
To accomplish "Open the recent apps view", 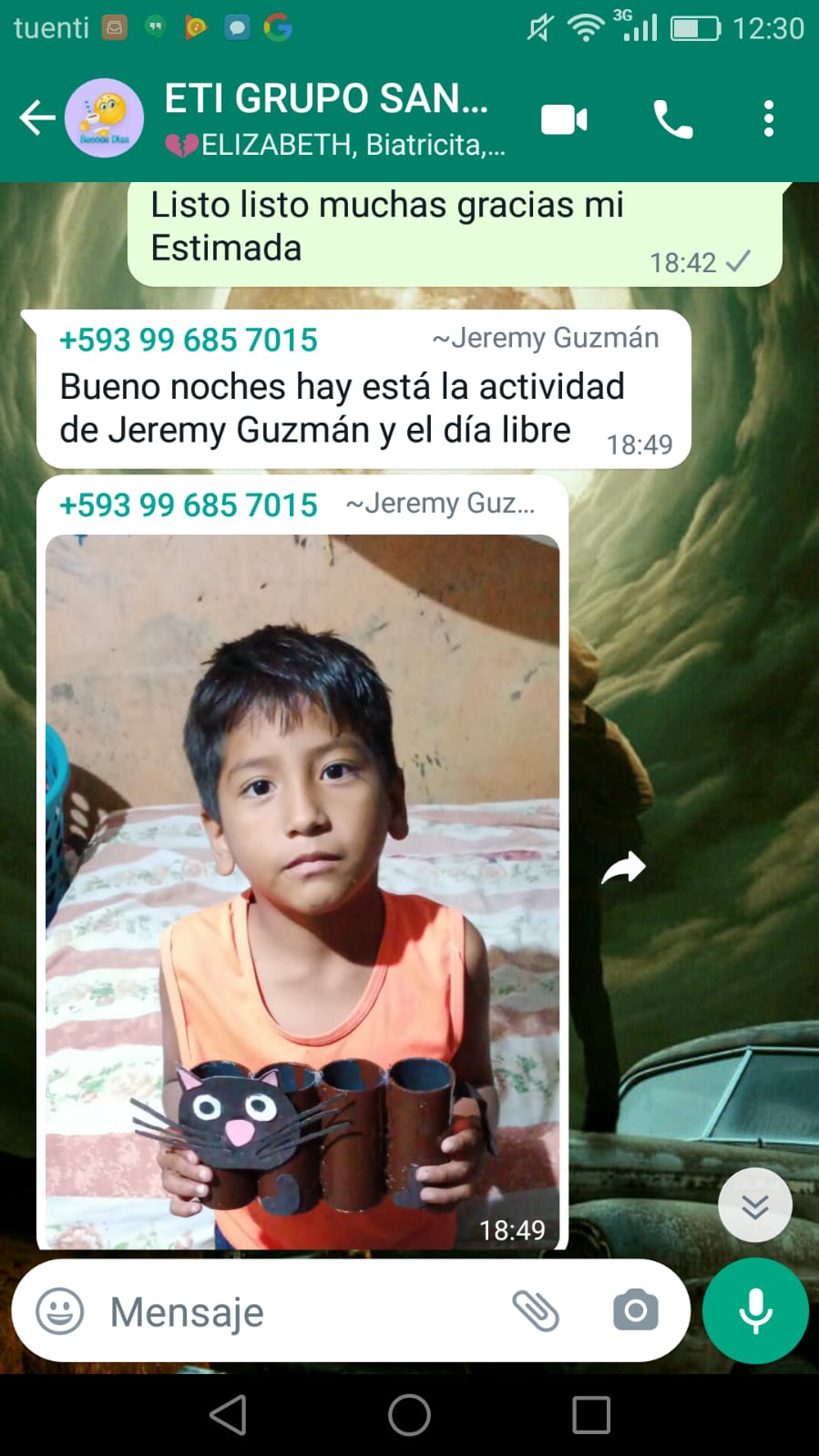I will click(590, 1415).
